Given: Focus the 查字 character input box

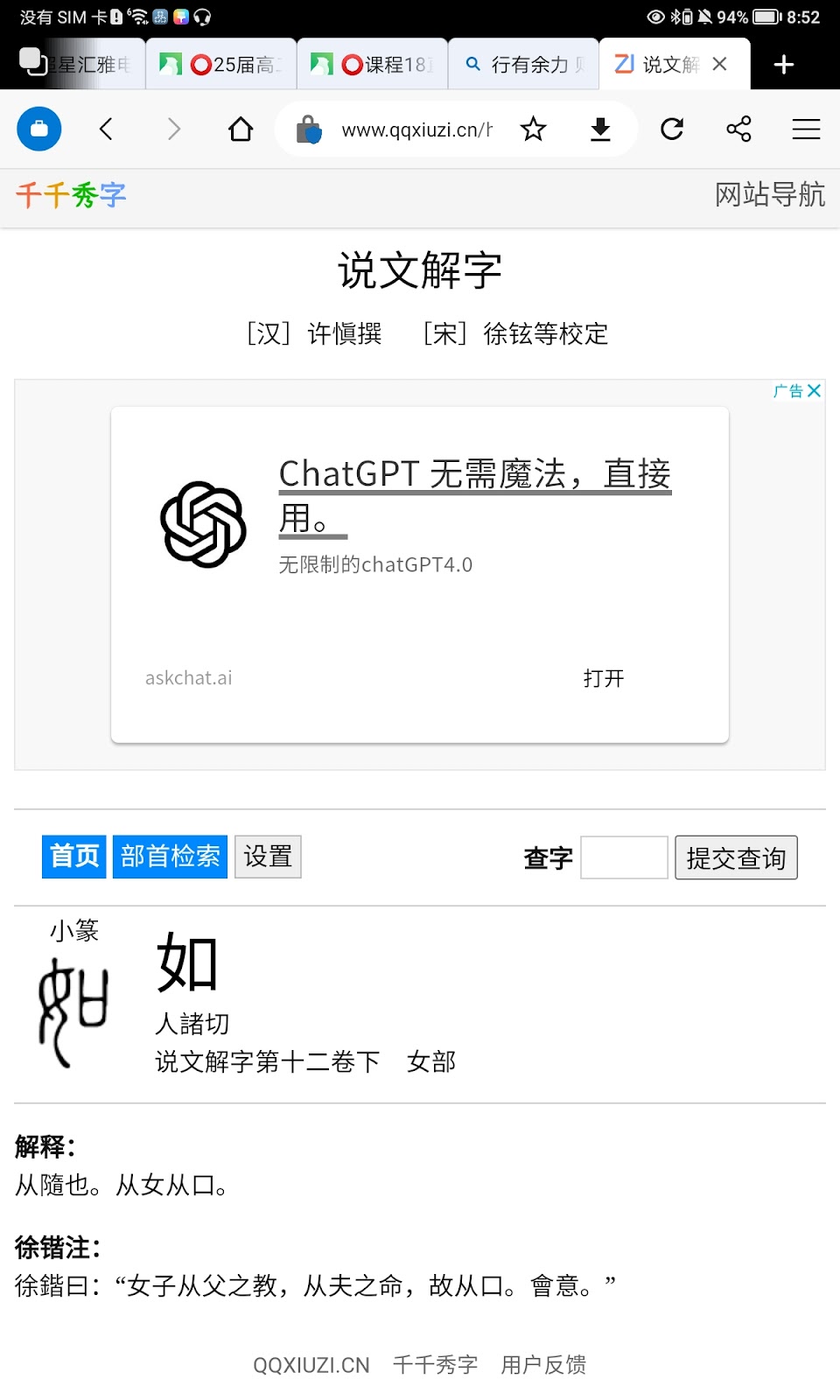Looking at the screenshot, I should (x=624, y=857).
